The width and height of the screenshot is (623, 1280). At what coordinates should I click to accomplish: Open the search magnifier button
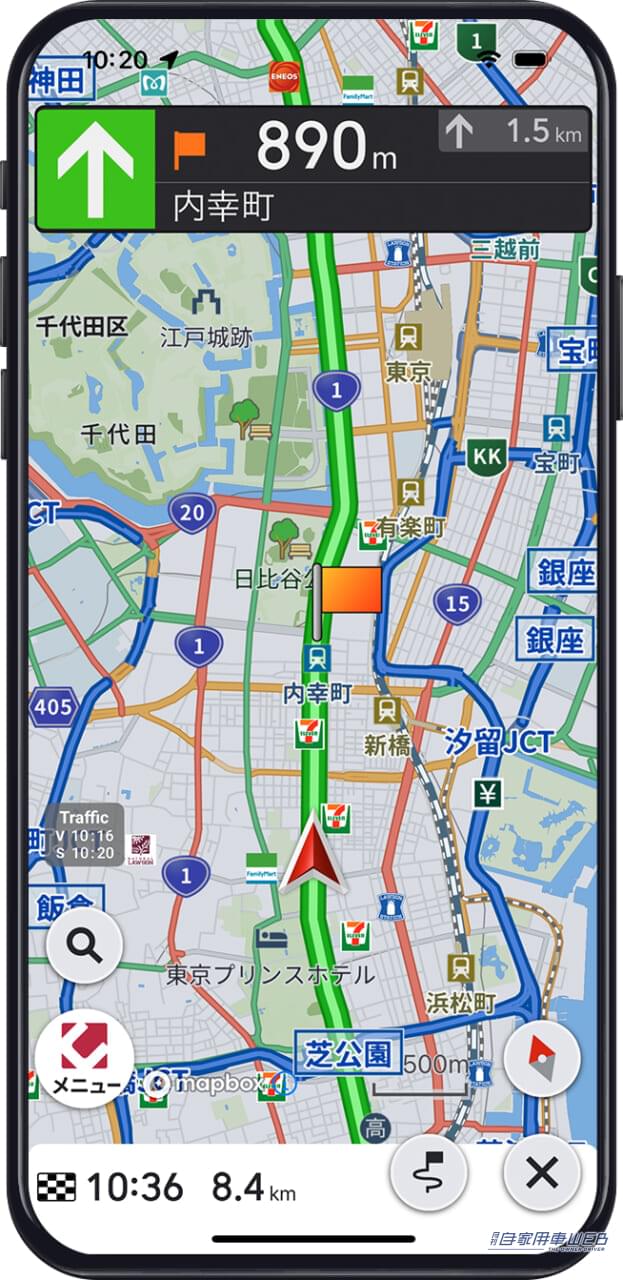pos(84,943)
